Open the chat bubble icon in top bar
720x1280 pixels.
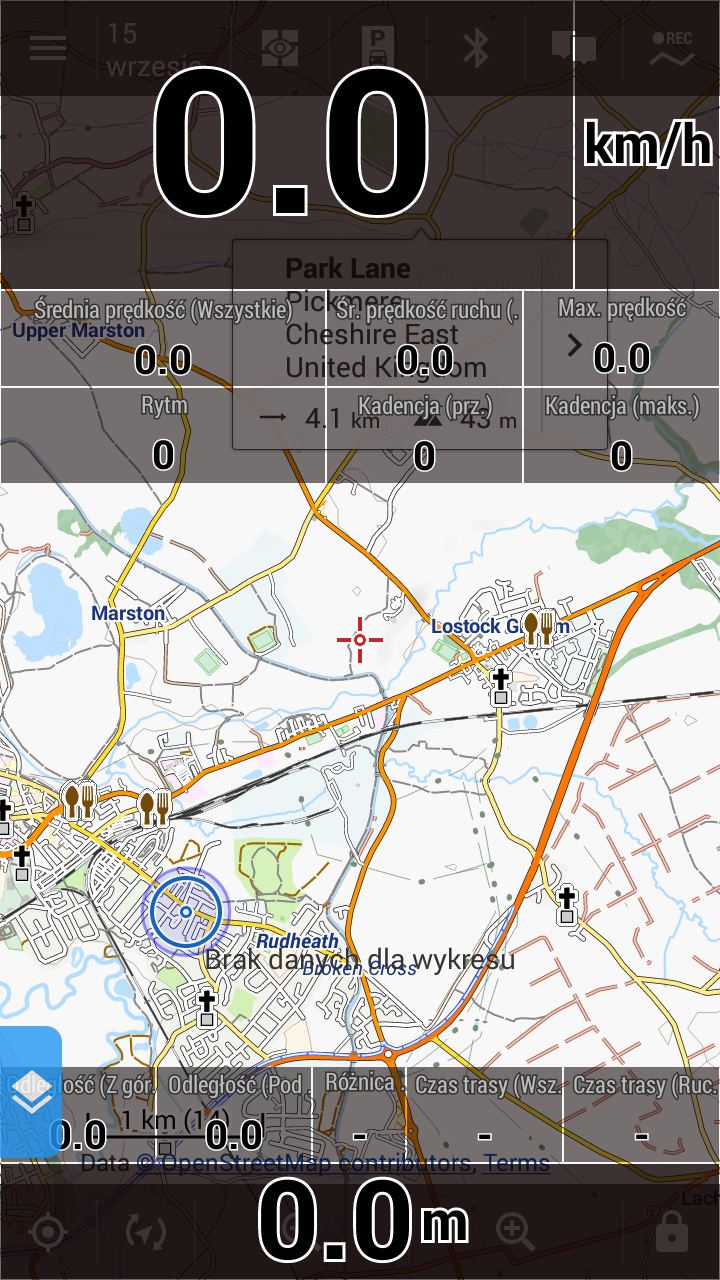click(574, 47)
